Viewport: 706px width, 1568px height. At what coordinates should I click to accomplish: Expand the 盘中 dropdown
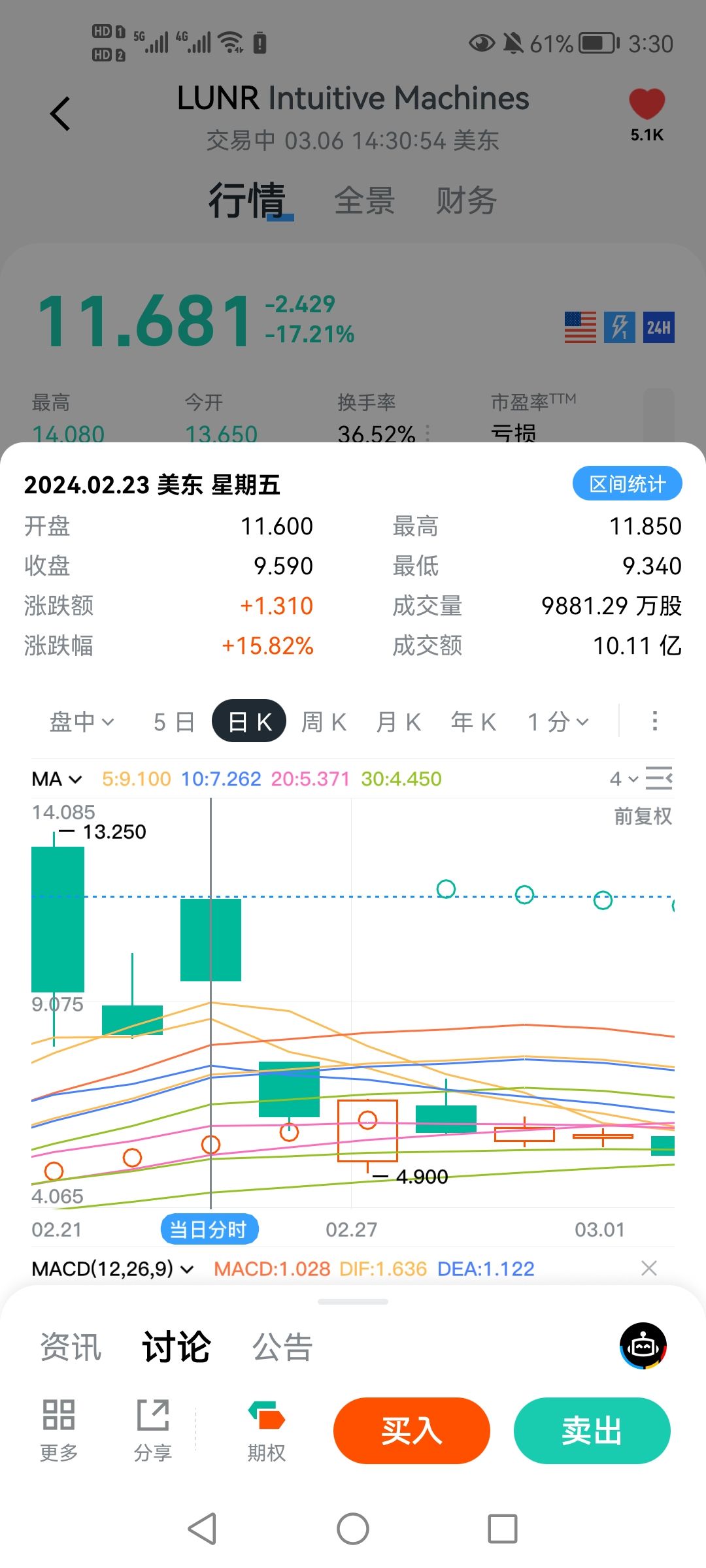82,722
